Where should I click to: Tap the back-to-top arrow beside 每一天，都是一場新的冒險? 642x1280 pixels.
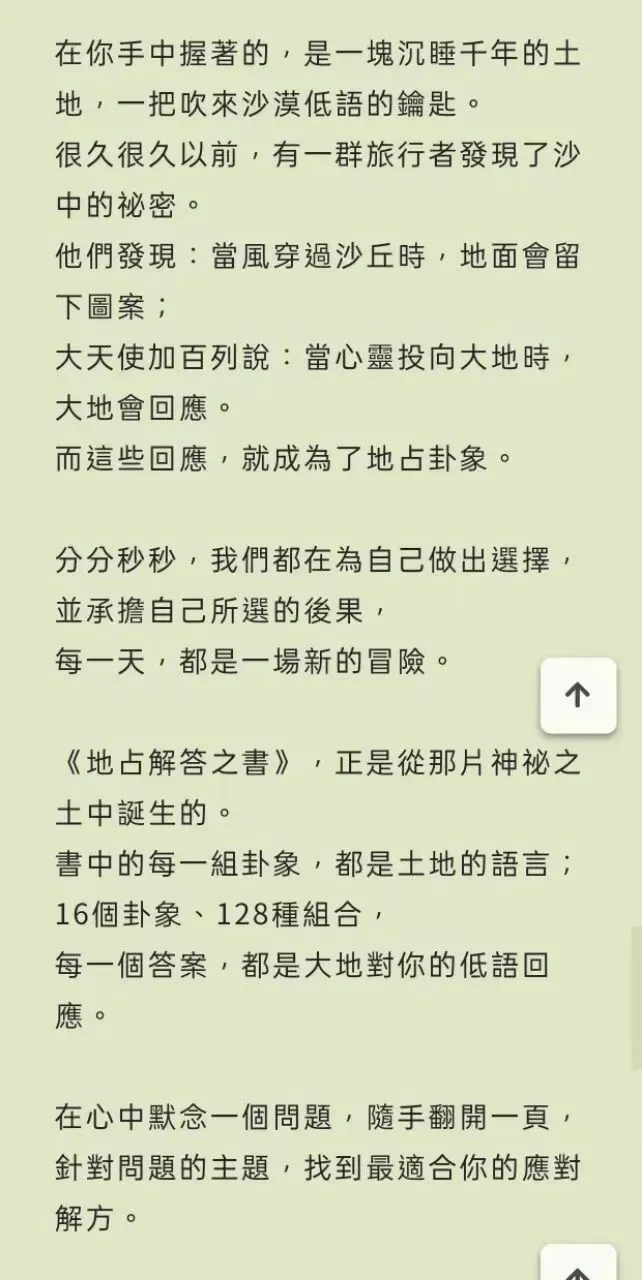[x=578, y=695]
